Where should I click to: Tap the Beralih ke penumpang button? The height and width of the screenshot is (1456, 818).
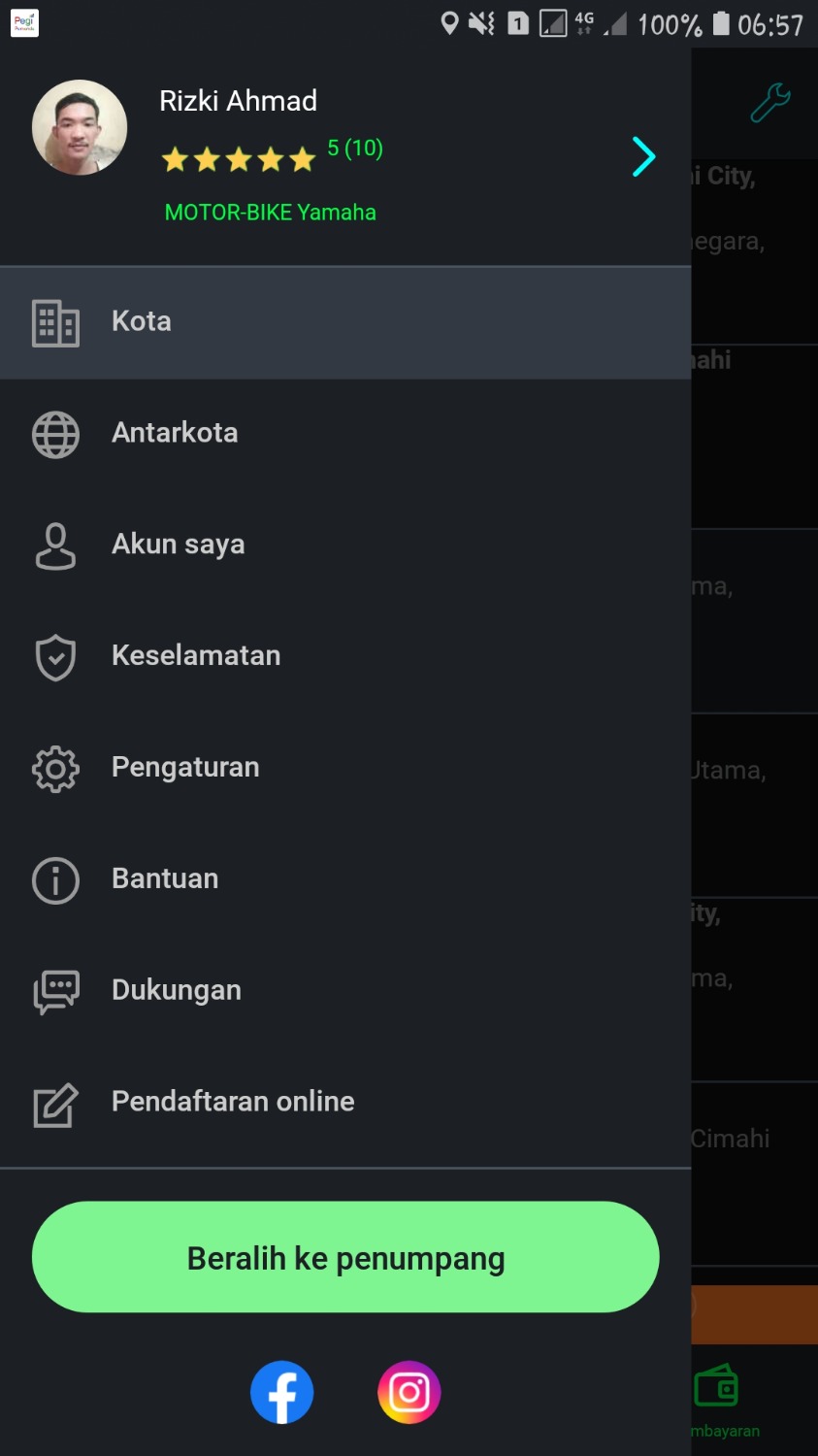click(345, 1258)
